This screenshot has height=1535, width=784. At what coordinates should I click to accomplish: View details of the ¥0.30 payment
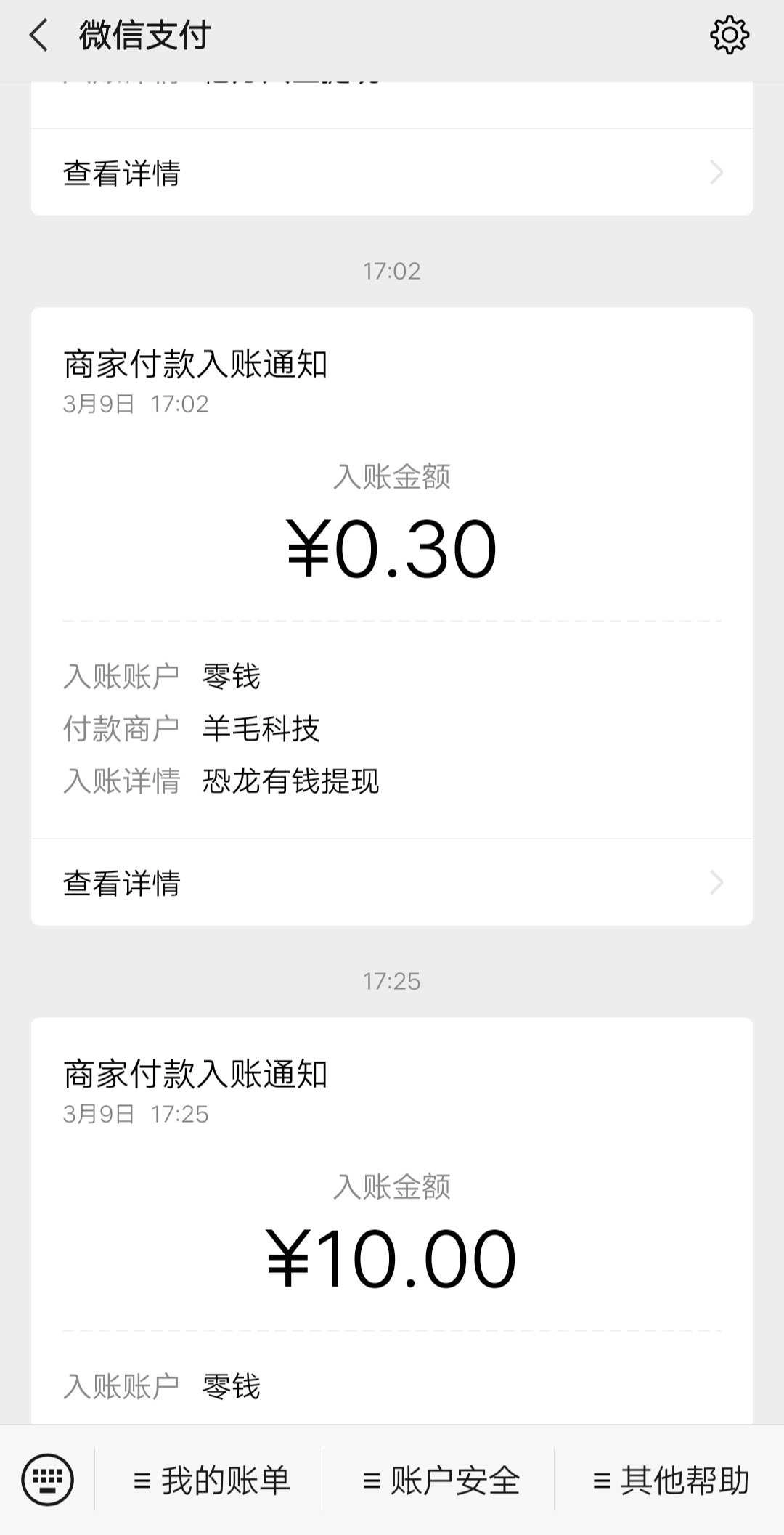click(391, 883)
